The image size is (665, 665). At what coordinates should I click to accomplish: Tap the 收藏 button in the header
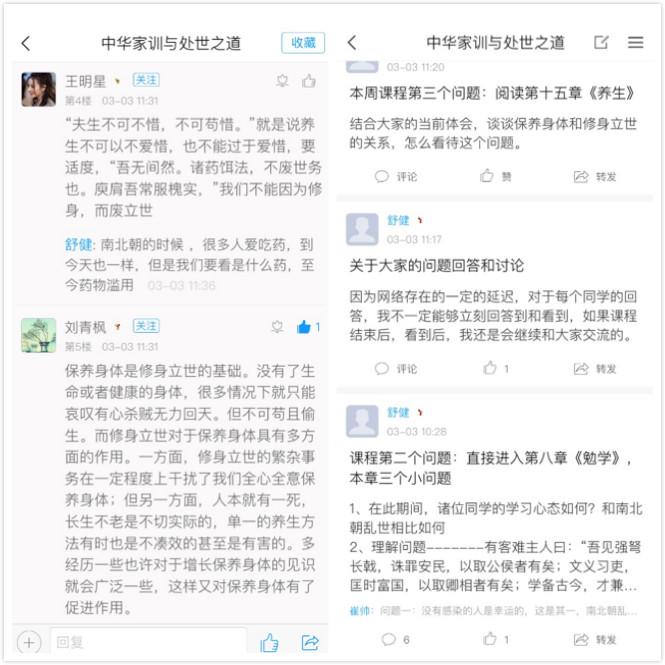pyautogui.click(x=302, y=43)
